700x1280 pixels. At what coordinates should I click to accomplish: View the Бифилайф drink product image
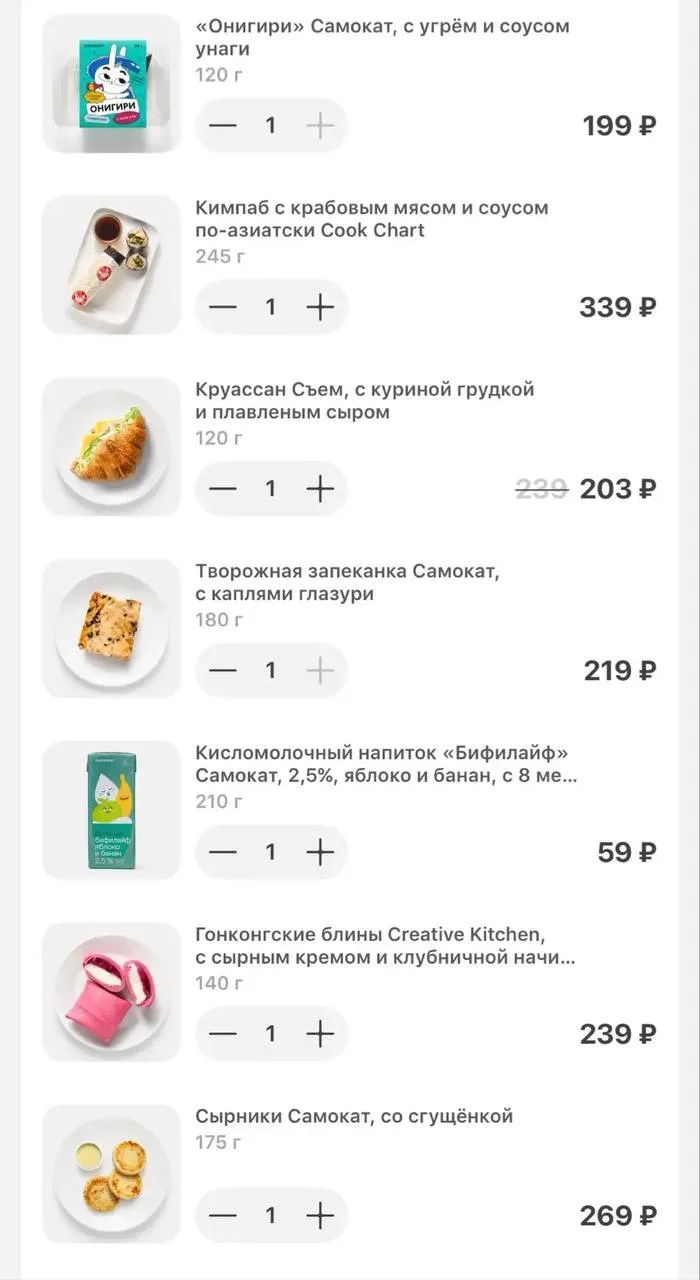(x=111, y=810)
